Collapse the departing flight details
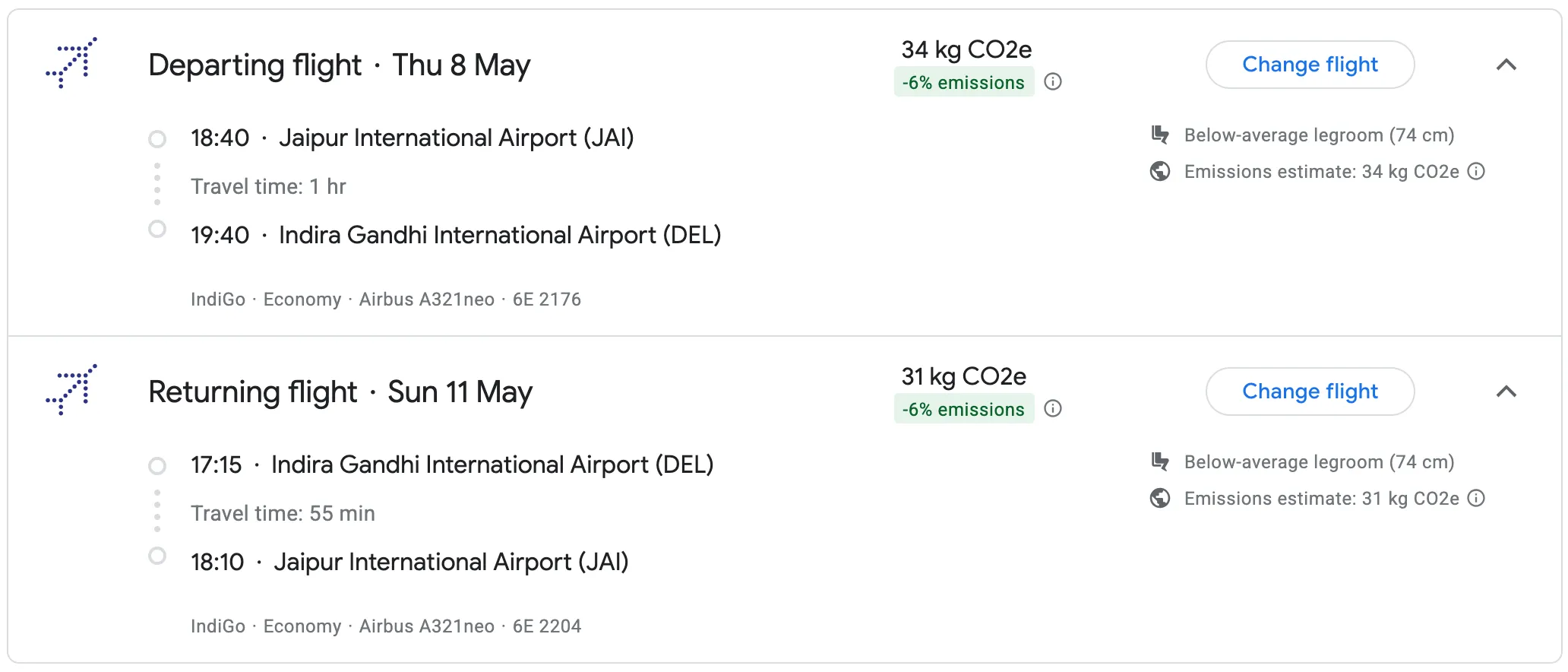Screen dimensions: 1568x672 pyautogui.click(x=1506, y=65)
